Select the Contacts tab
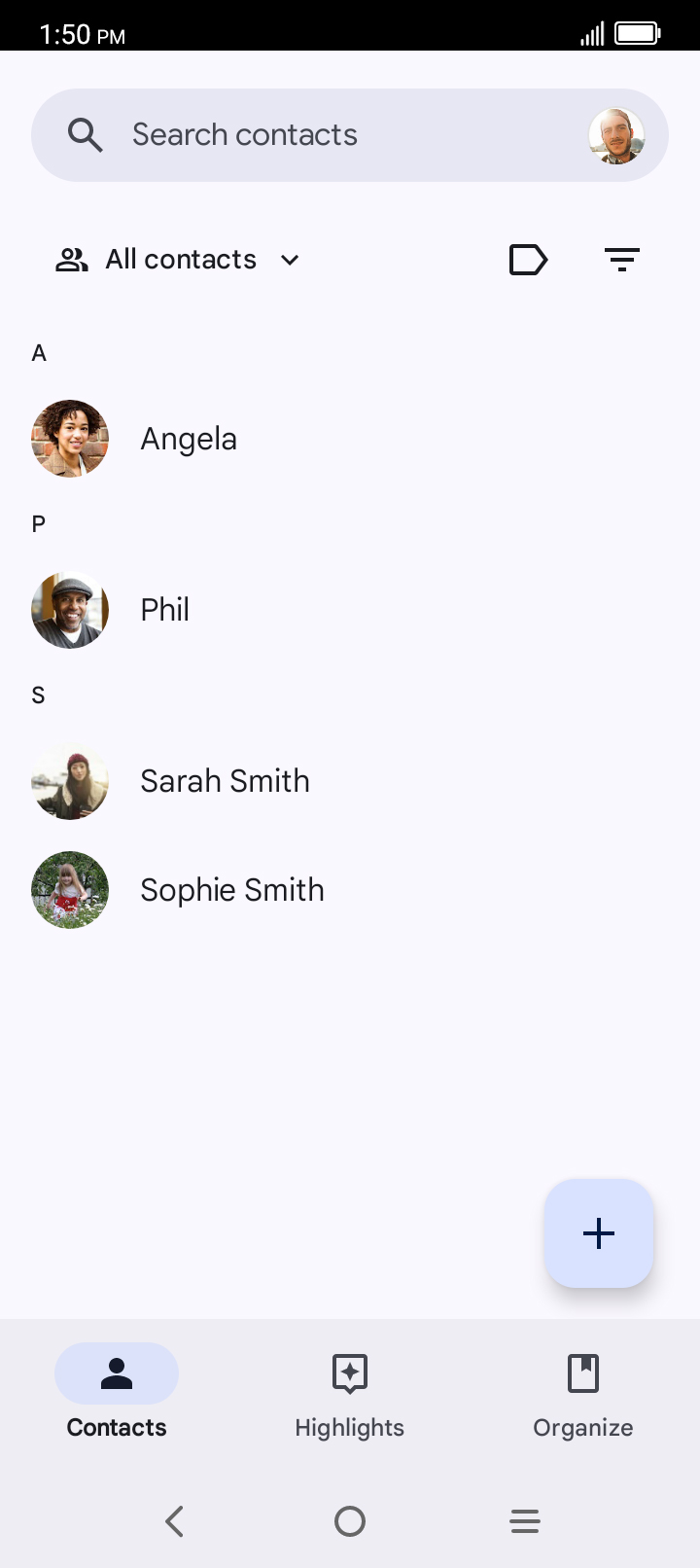 coord(117,1395)
